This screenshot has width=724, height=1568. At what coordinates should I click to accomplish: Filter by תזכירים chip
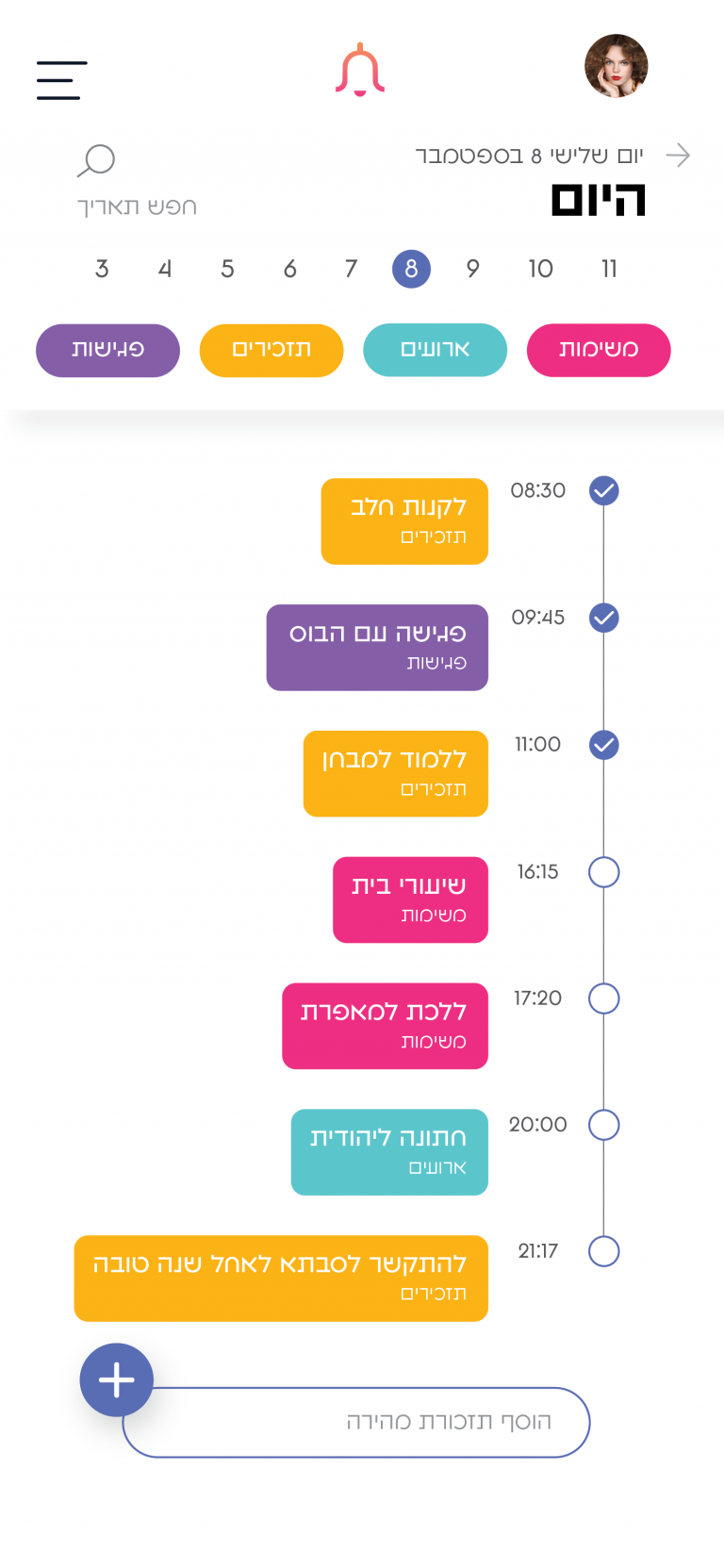point(271,350)
